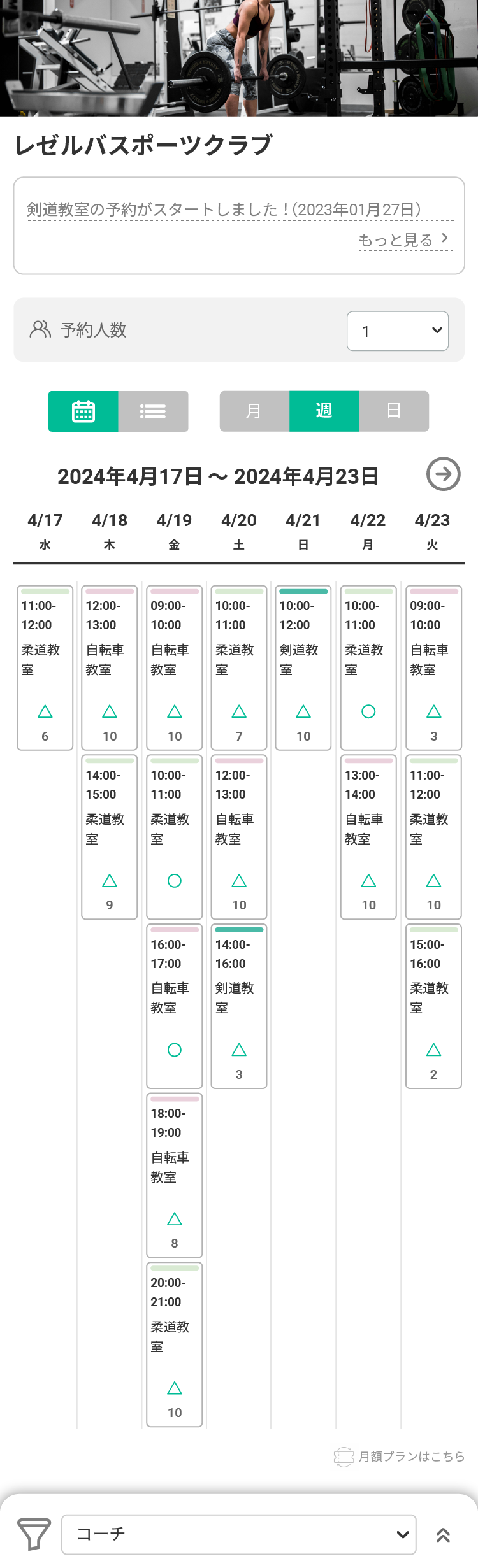
Task: Select the 月 (month) view
Action: tap(254, 411)
